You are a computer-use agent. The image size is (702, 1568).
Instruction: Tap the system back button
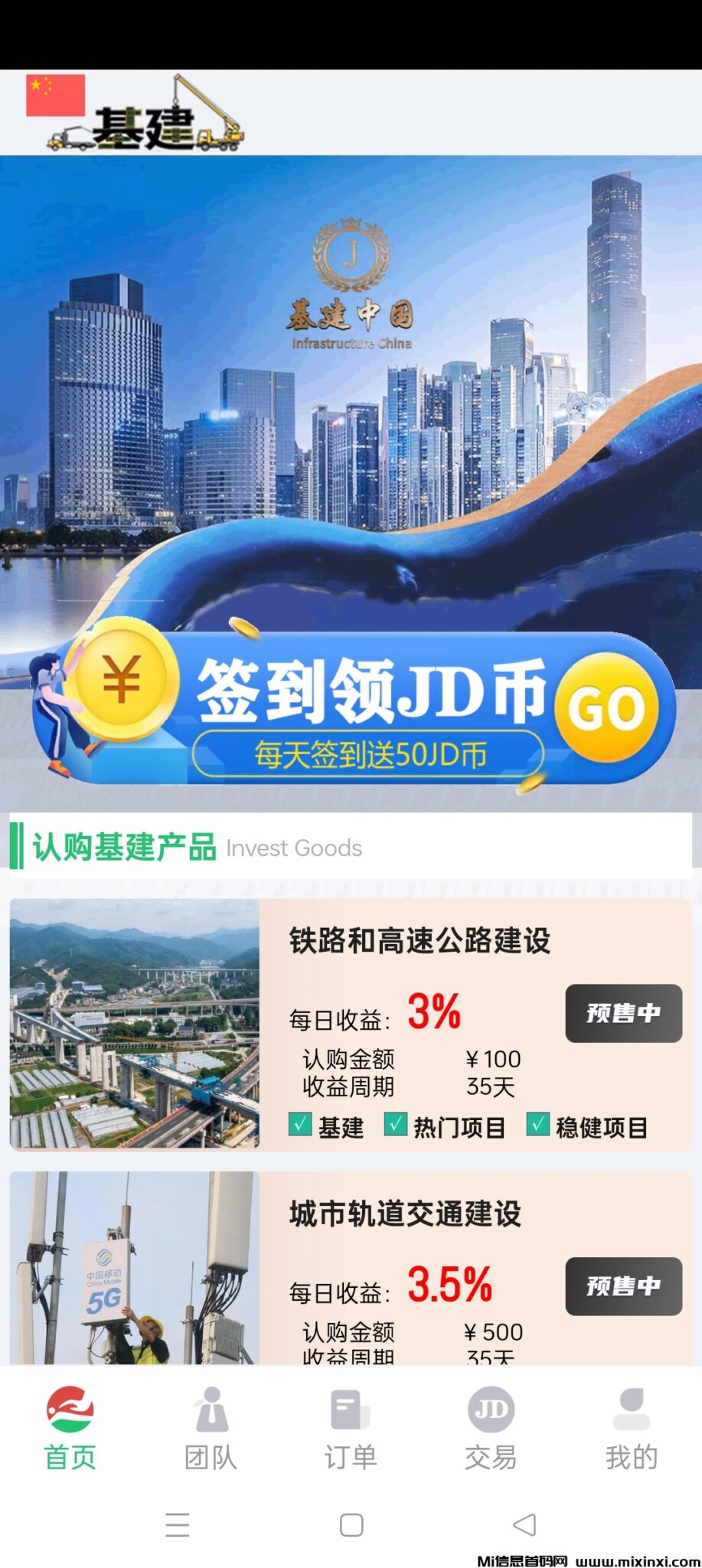[524, 1525]
